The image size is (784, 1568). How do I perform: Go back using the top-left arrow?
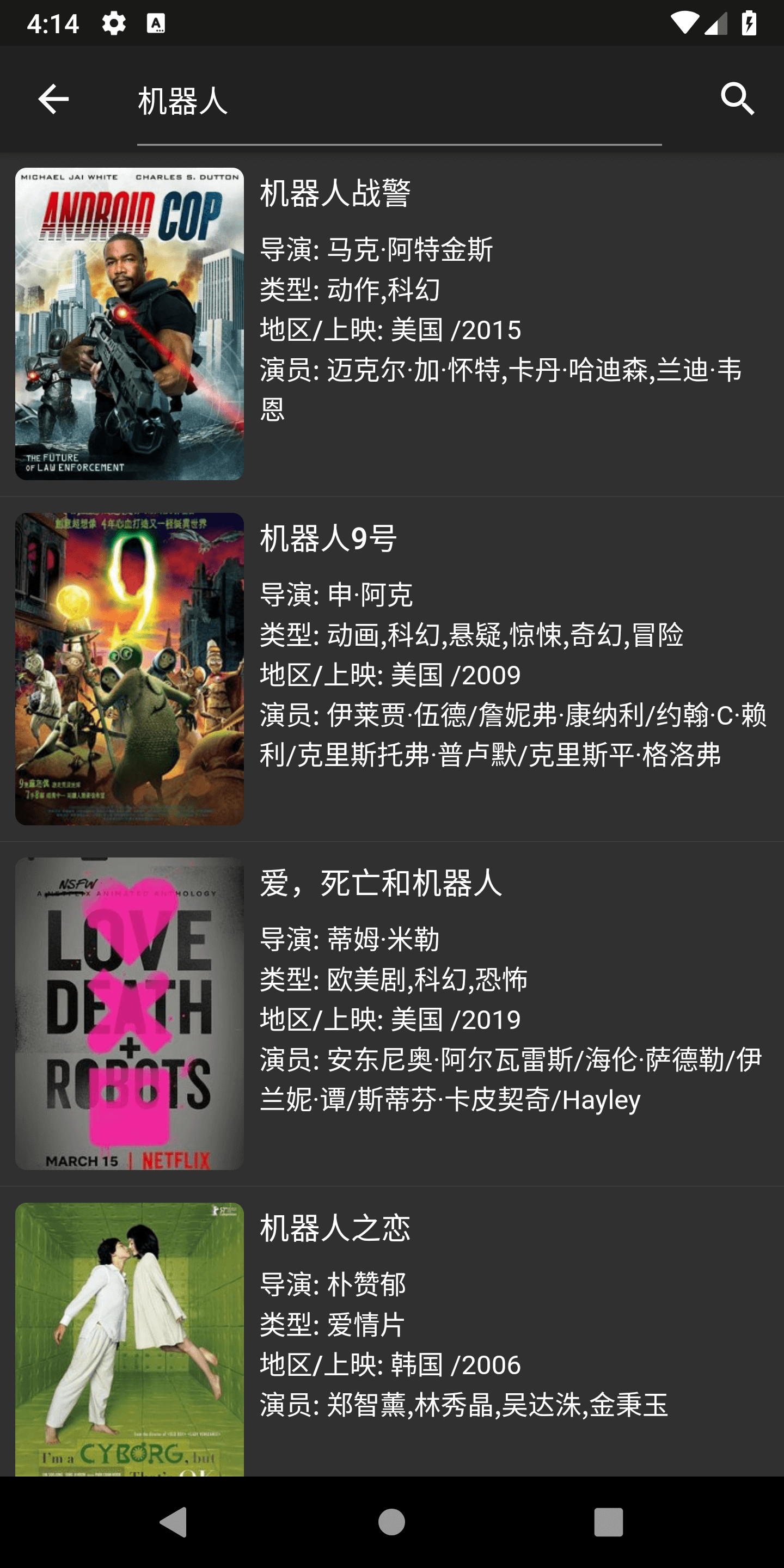[53, 99]
